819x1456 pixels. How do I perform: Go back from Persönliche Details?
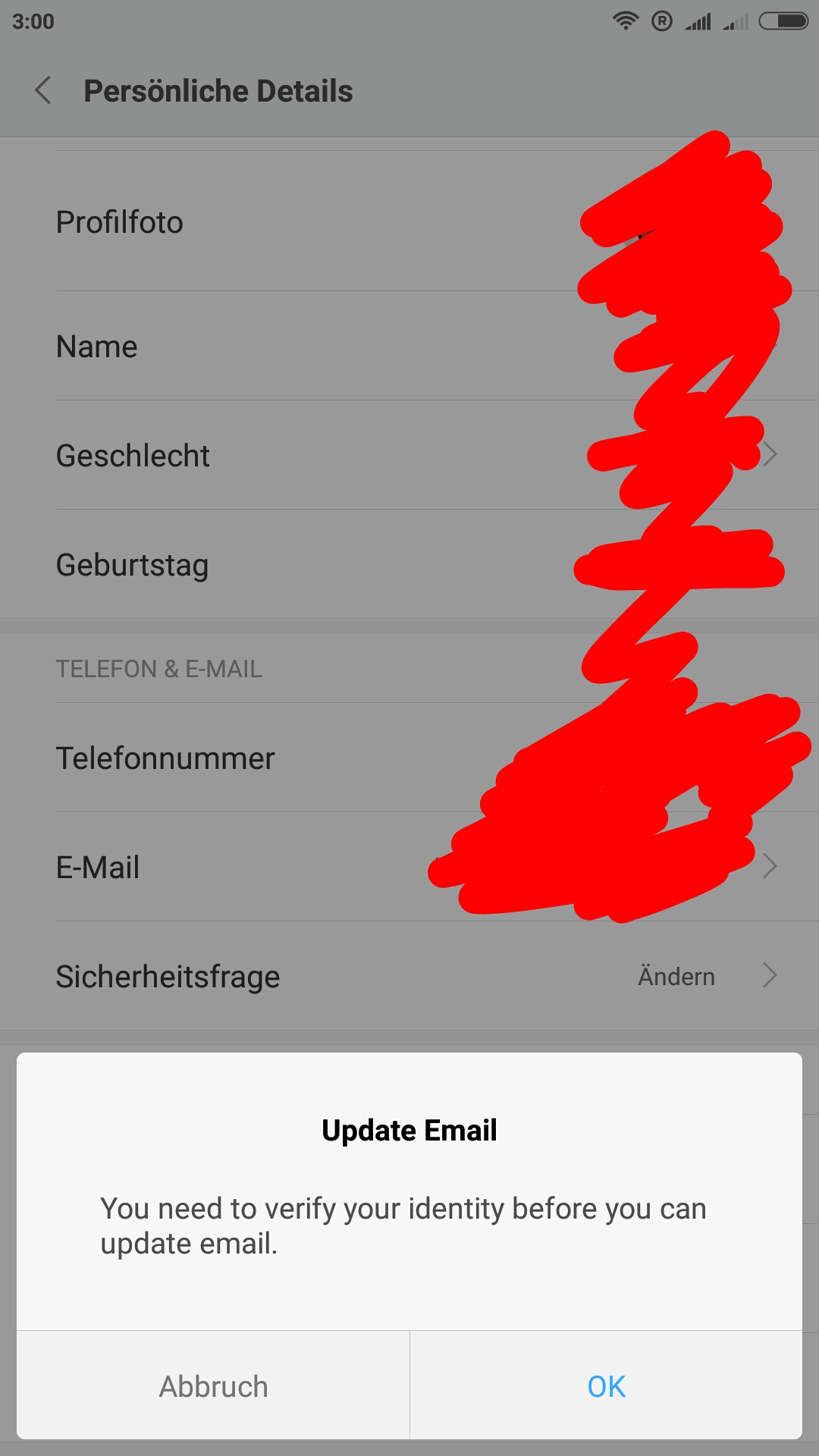[x=43, y=90]
